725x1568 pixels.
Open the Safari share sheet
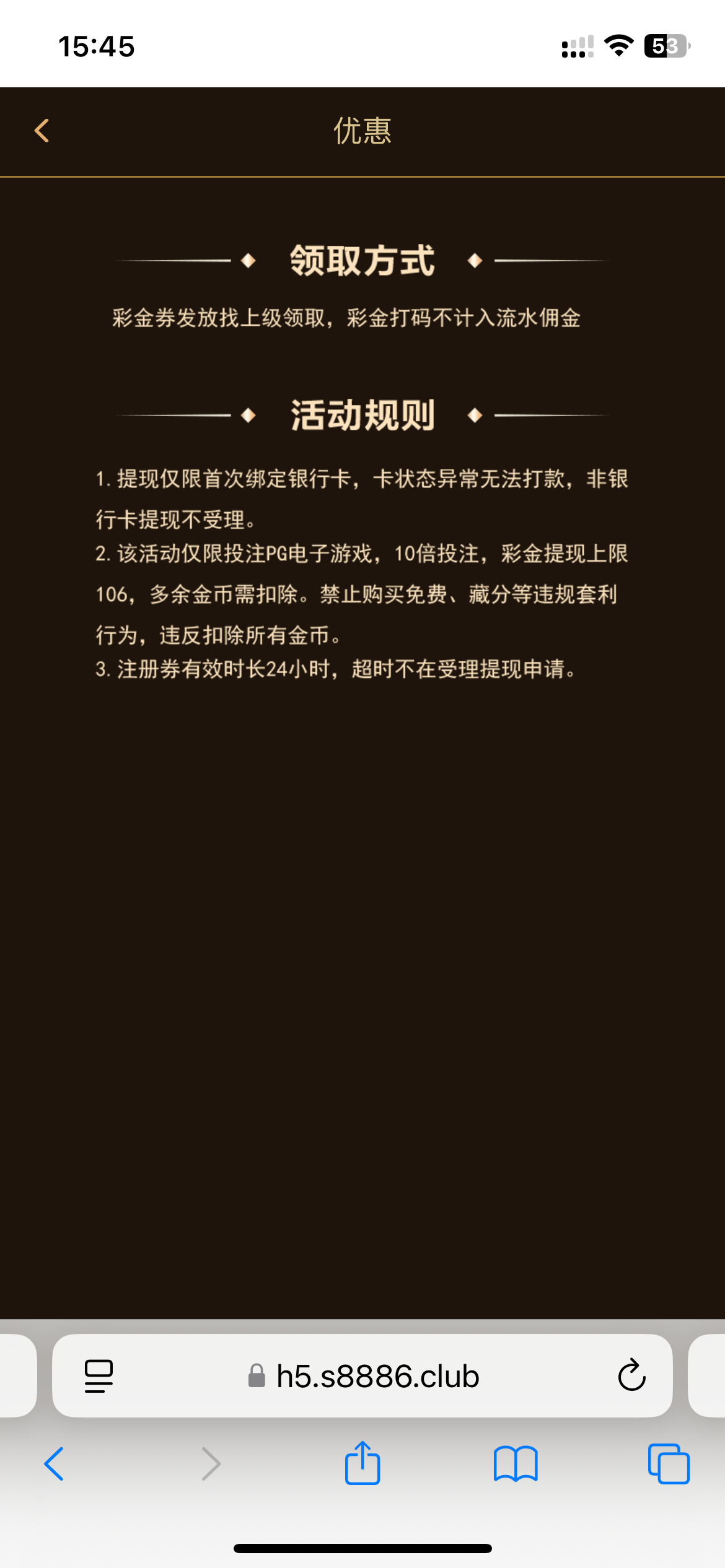coord(362,1464)
